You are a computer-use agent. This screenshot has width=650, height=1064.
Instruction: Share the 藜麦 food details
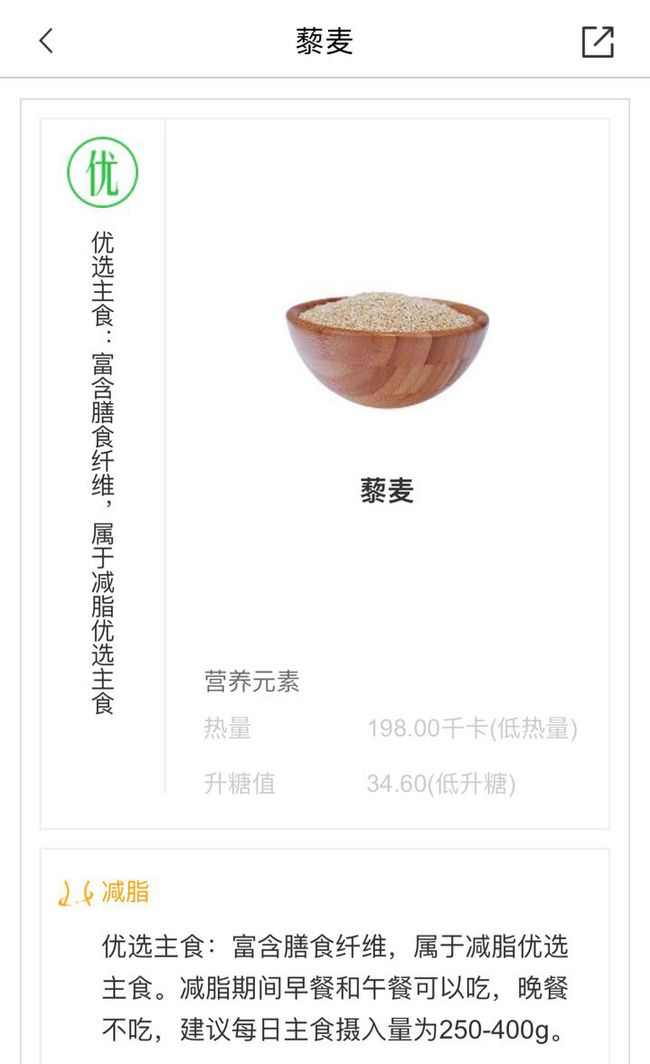(x=598, y=41)
